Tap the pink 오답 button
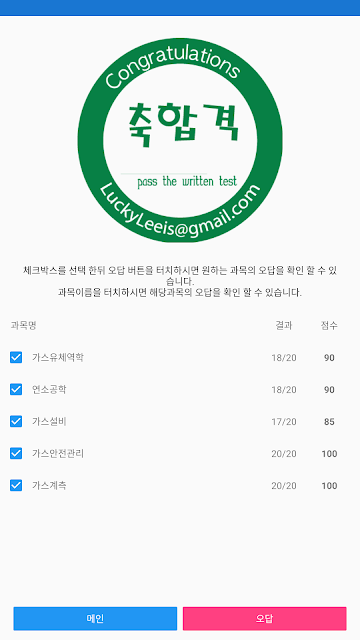The height and width of the screenshot is (640, 360). (264, 618)
